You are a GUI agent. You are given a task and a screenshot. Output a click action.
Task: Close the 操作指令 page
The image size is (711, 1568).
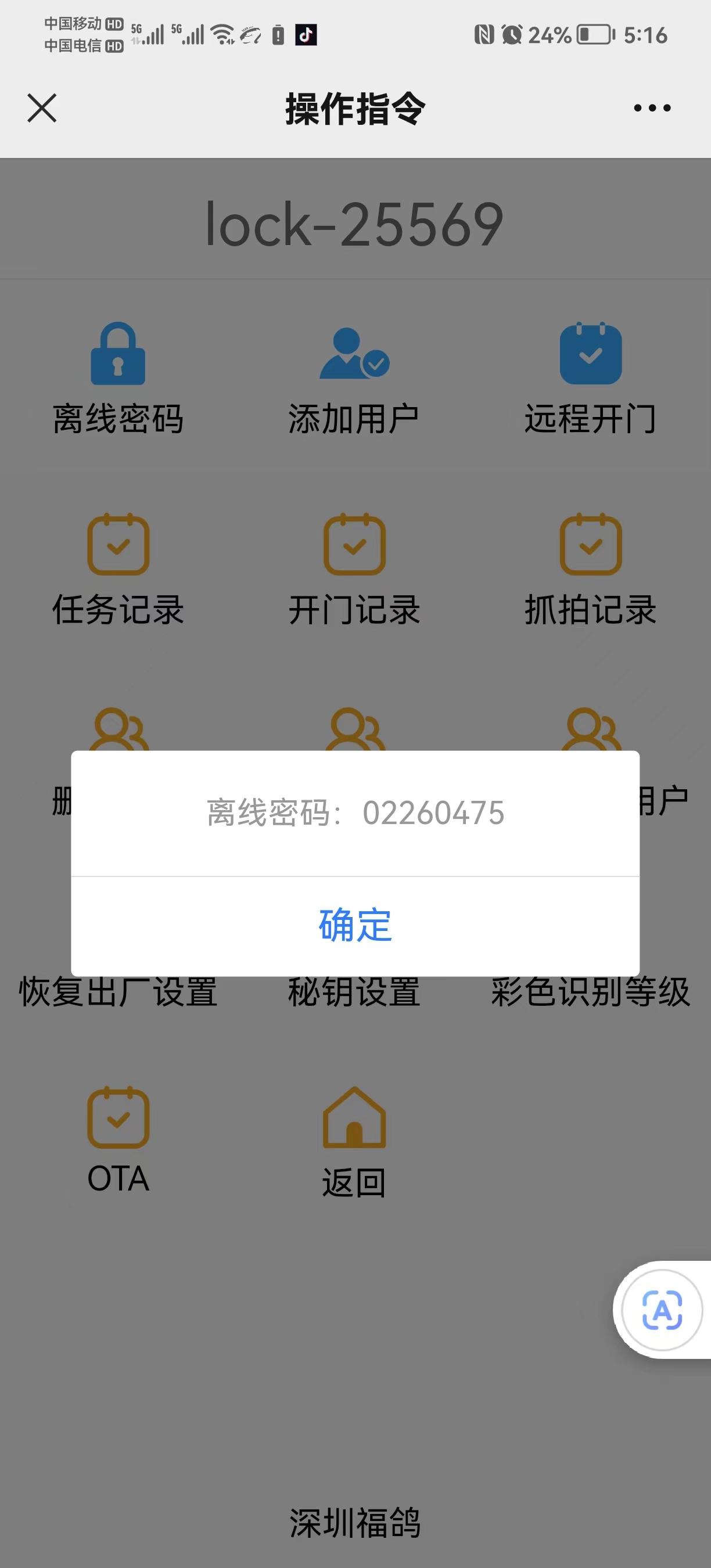pyautogui.click(x=42, y=109)
